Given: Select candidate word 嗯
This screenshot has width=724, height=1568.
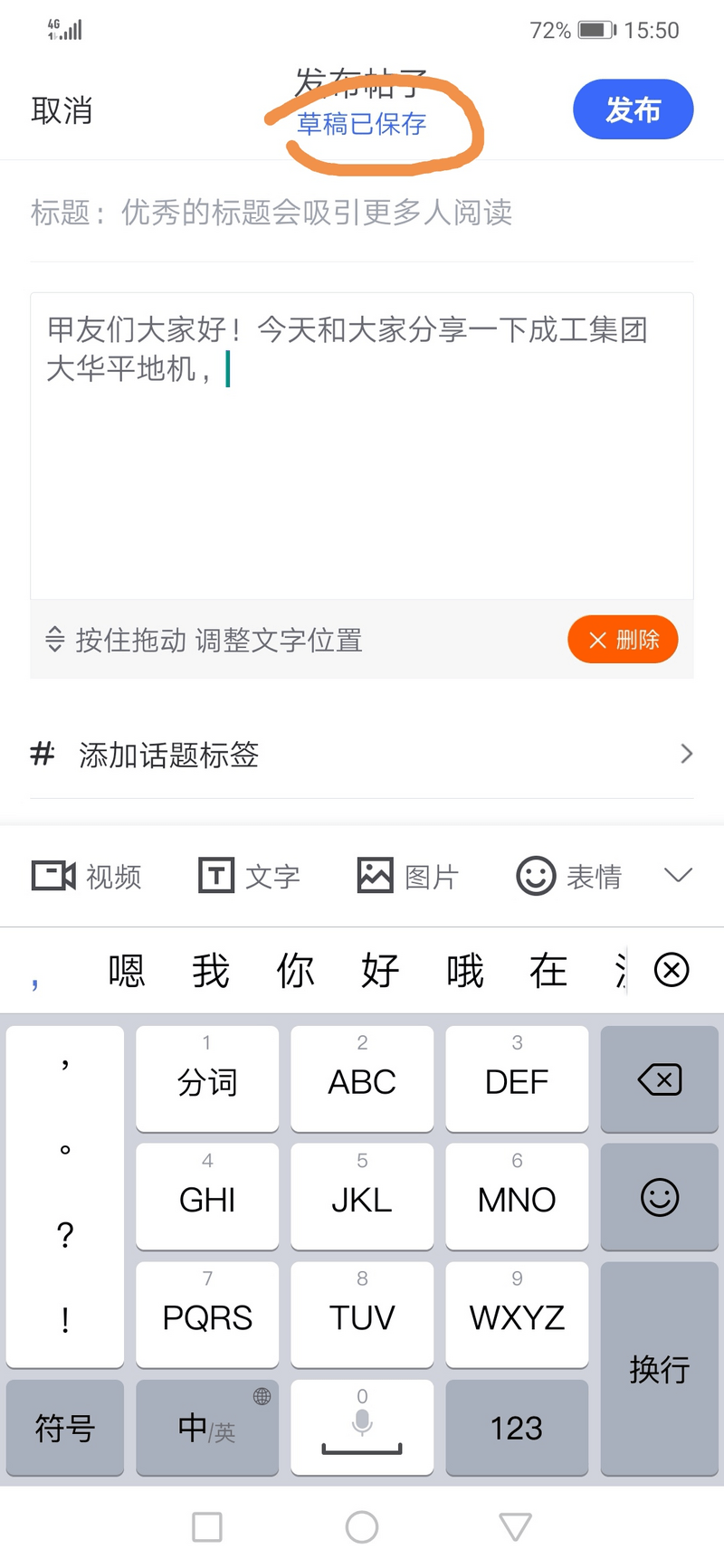Looking at the screenshot, I should (x=127, y=971).
